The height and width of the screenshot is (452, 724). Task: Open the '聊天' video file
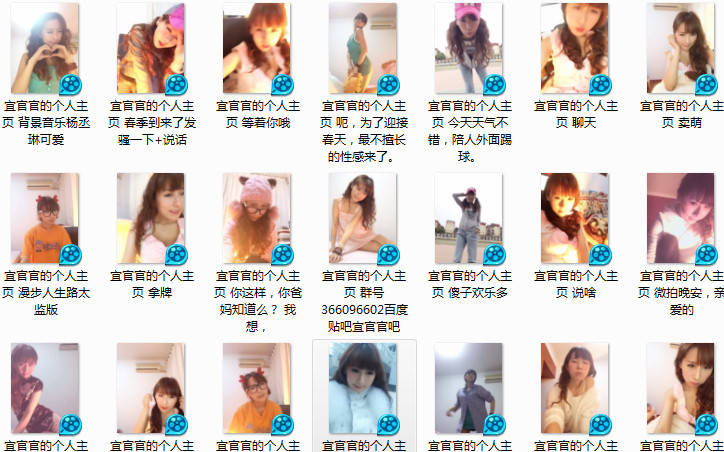pyautogui.click(x=574, y=48)
